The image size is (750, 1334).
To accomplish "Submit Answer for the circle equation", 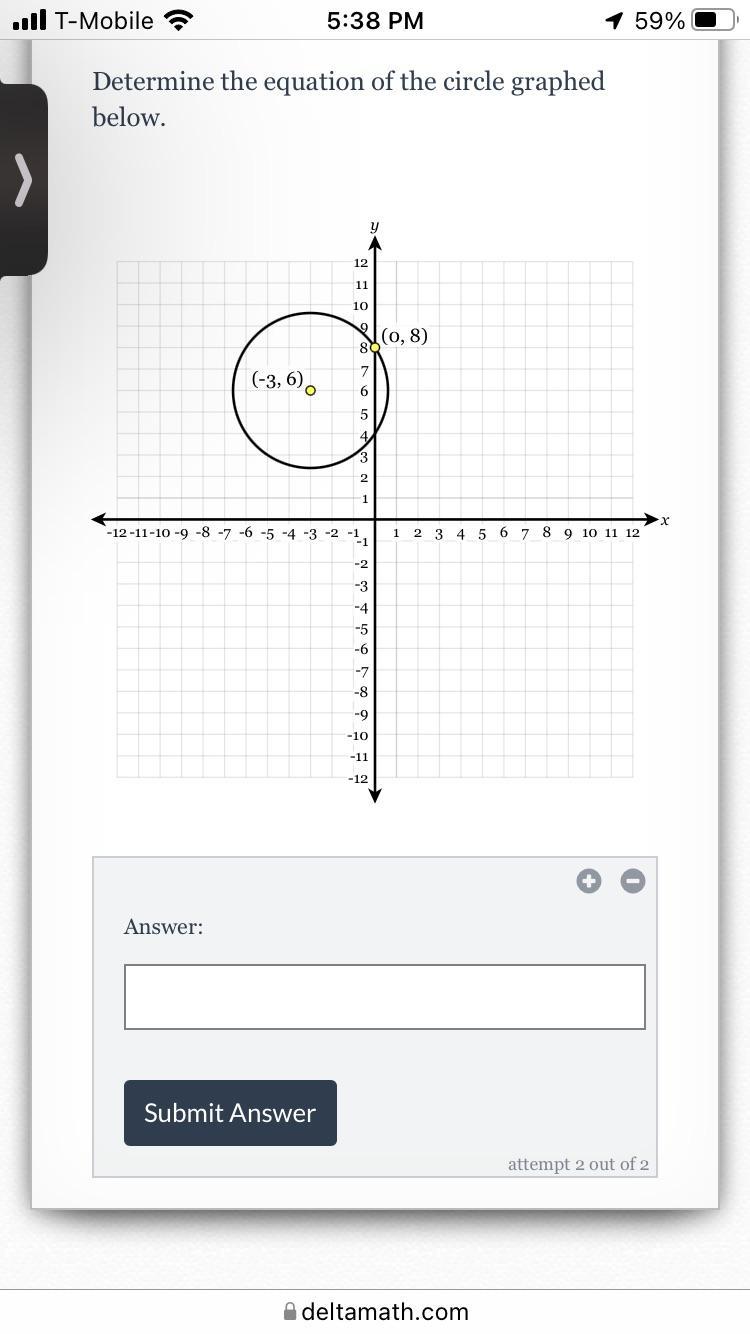I will [x=230, y=1113].
